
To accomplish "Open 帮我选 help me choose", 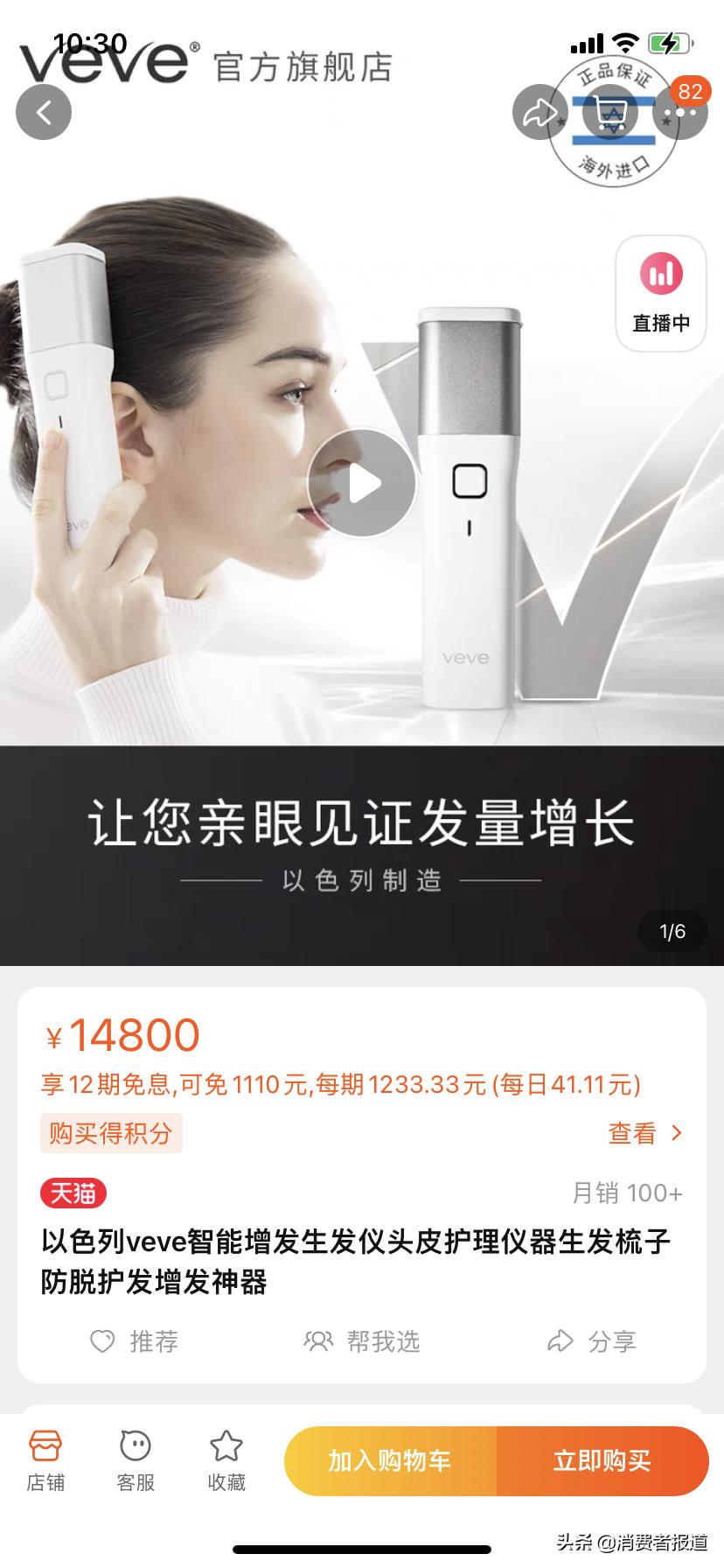I will click(361, 1341).
